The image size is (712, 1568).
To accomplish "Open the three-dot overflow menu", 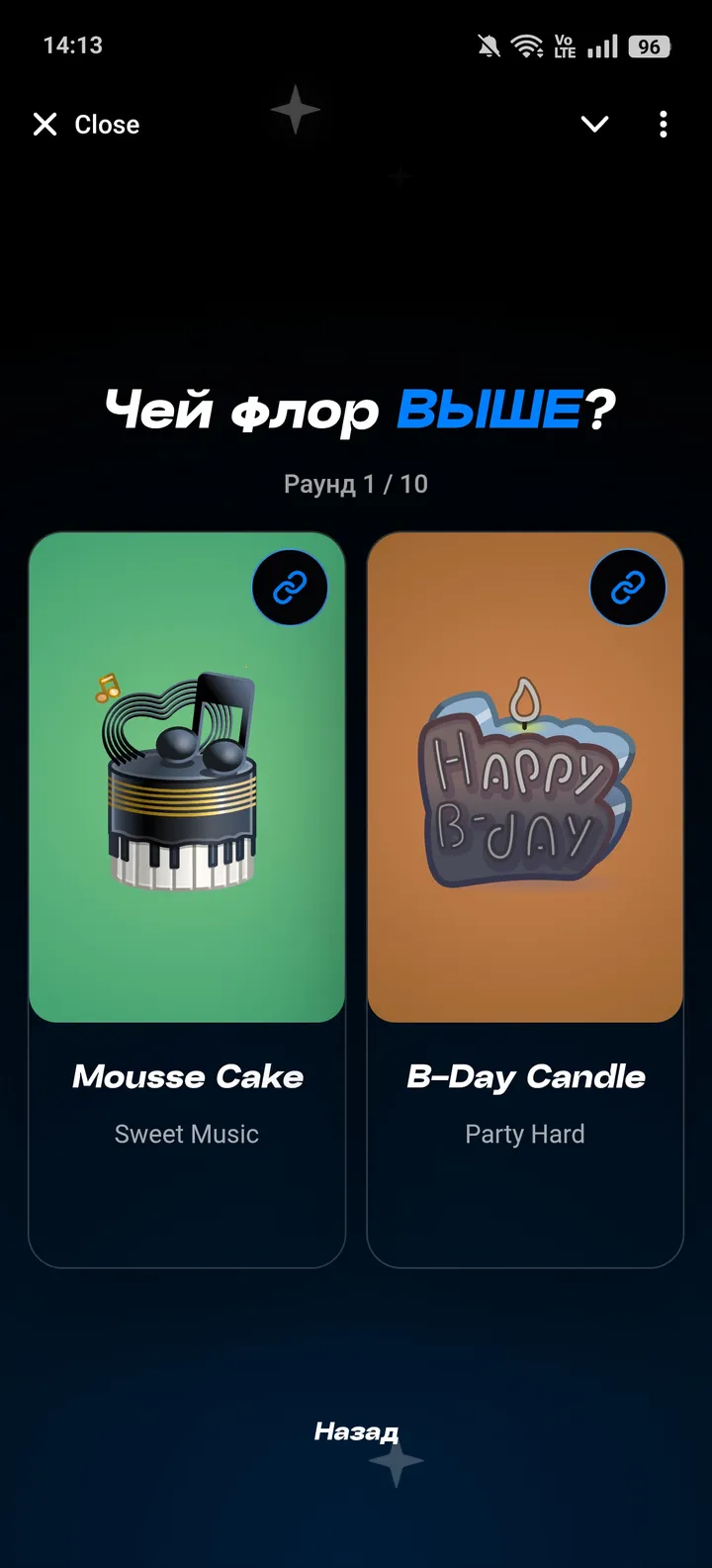I will (663, 124).
